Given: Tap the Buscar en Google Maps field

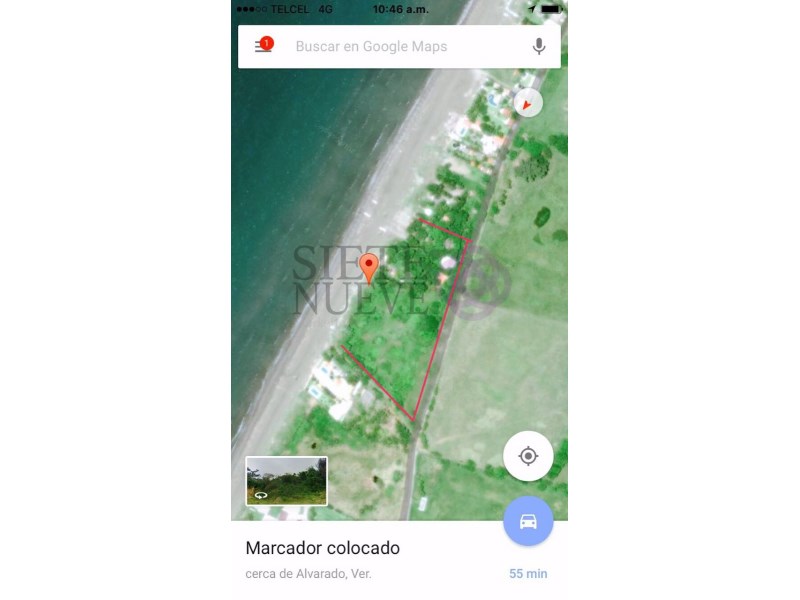Looking at the screenshot, I should (x=400, y=47).
